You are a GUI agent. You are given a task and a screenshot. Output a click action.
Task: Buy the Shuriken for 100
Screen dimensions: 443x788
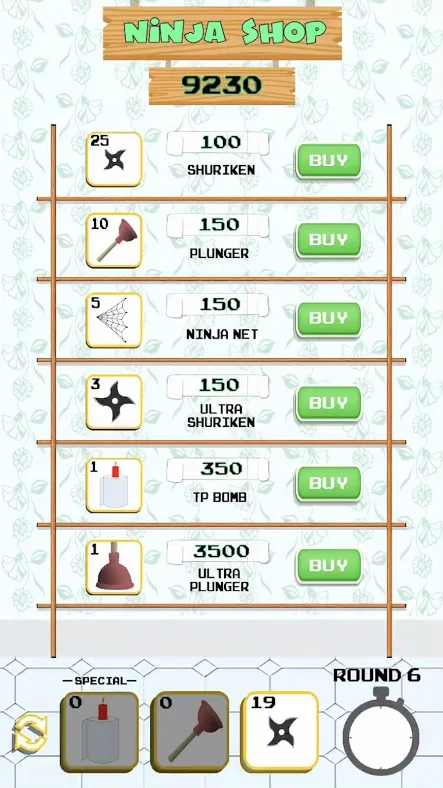328,161
